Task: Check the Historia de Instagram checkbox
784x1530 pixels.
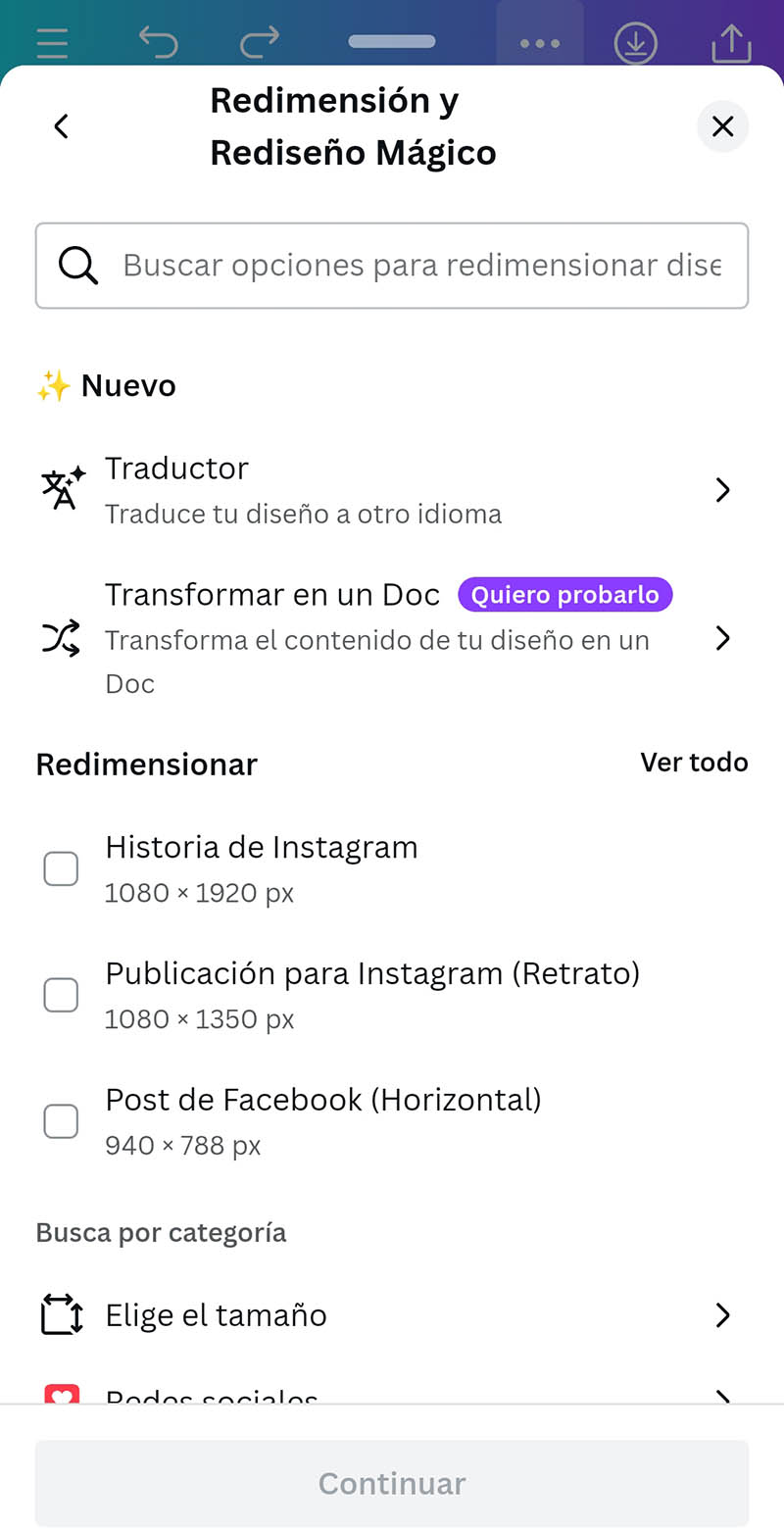Action: point(61,868)
